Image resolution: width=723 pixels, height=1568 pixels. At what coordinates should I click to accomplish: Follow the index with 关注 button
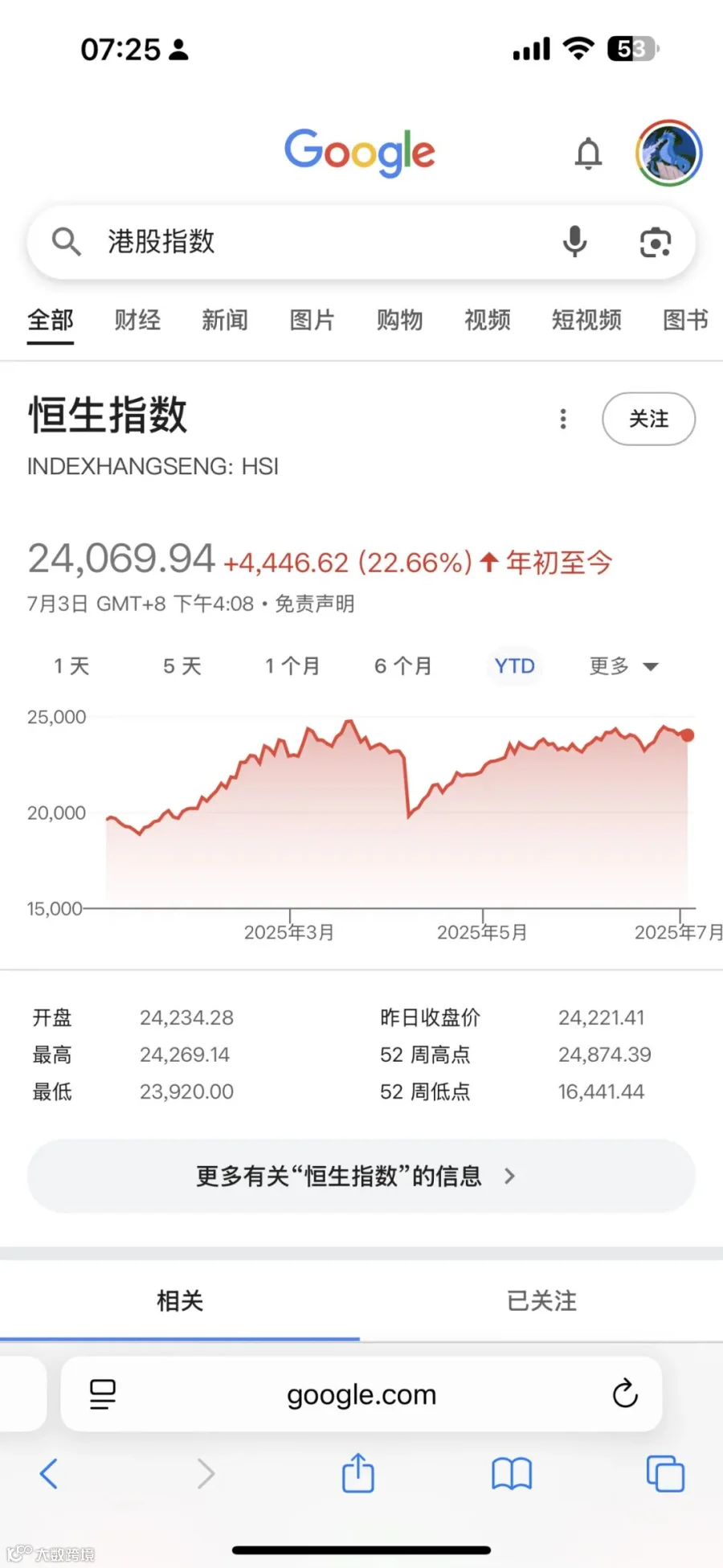coord(648,419)
